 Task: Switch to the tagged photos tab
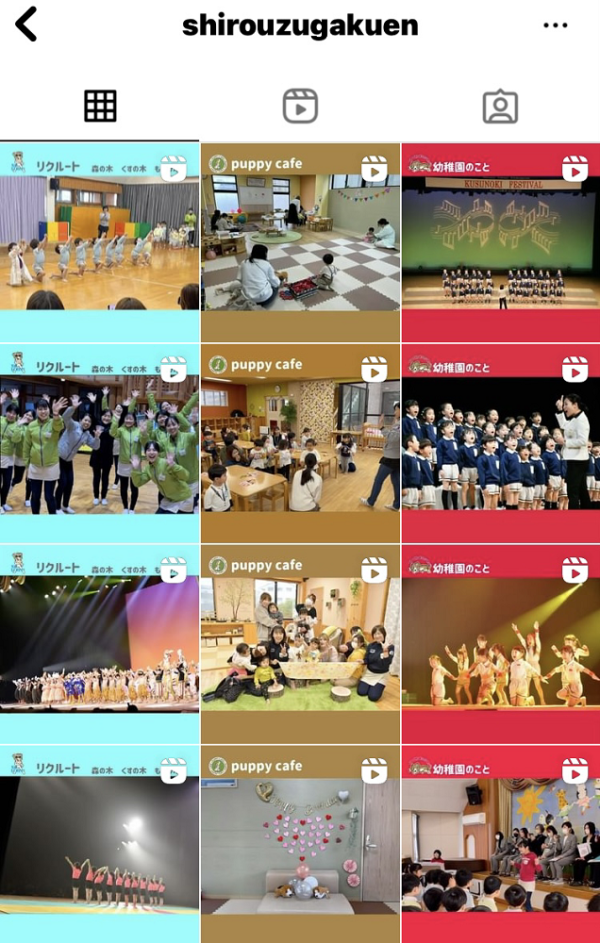tap(500, 106)
